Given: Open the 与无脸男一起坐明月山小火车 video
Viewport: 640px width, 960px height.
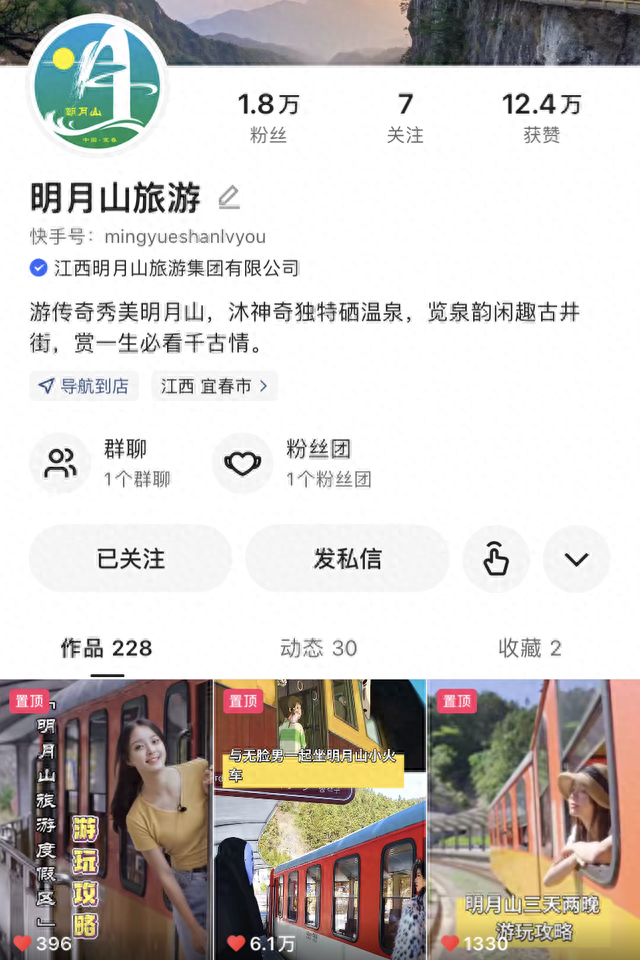Looking at the screenshot, I should (319, 820).
